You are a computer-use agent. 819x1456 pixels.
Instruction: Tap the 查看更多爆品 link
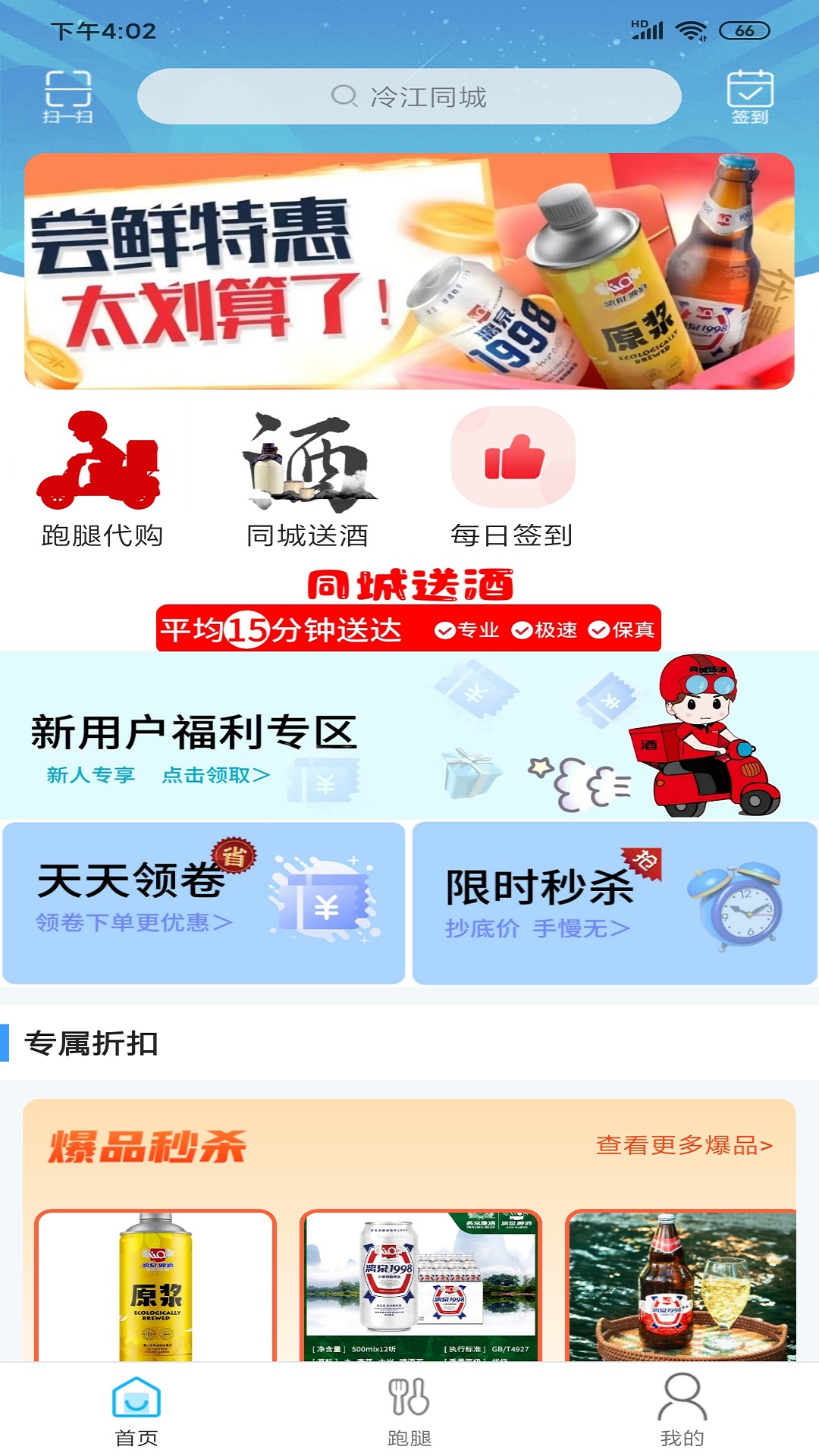pos(684,1145)
